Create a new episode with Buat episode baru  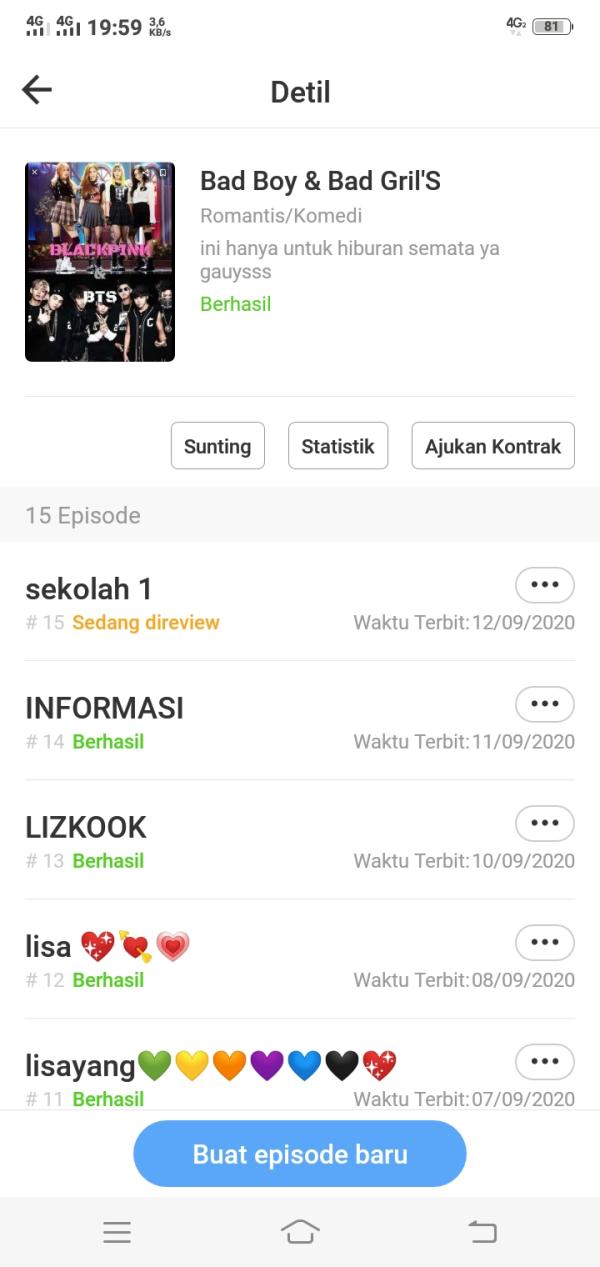pyautogui.click(x=300, y=1154)
